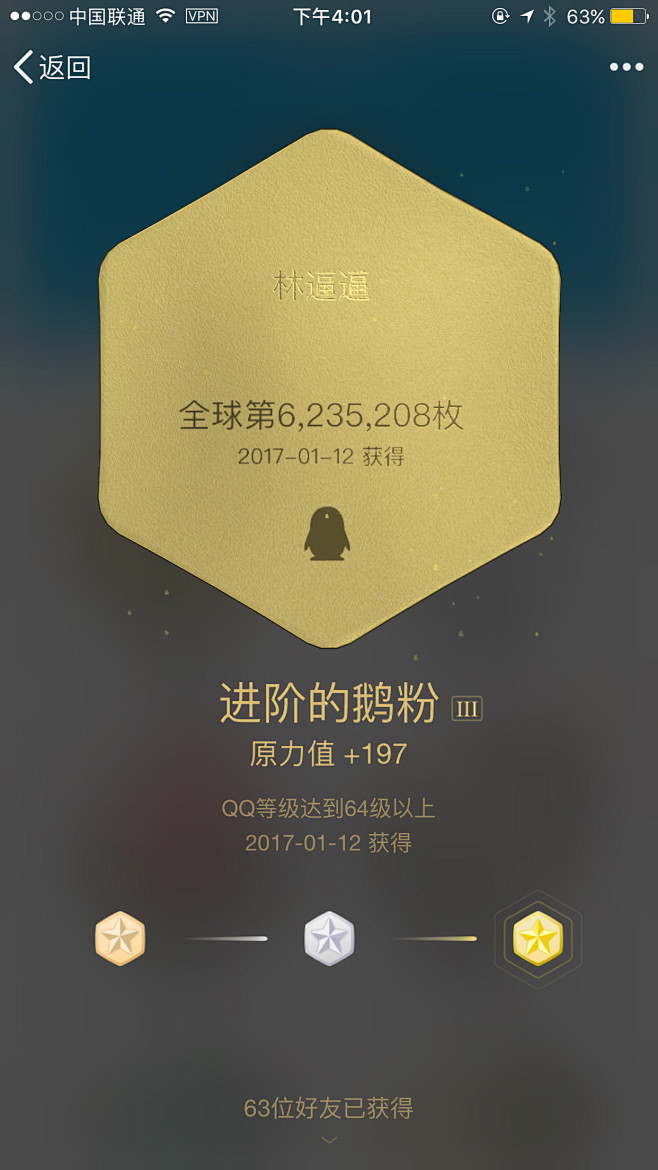Select the bronze star medal level
Image resolution: width=658 pixels, height=1170 pixels.
(x=120, y=939)
